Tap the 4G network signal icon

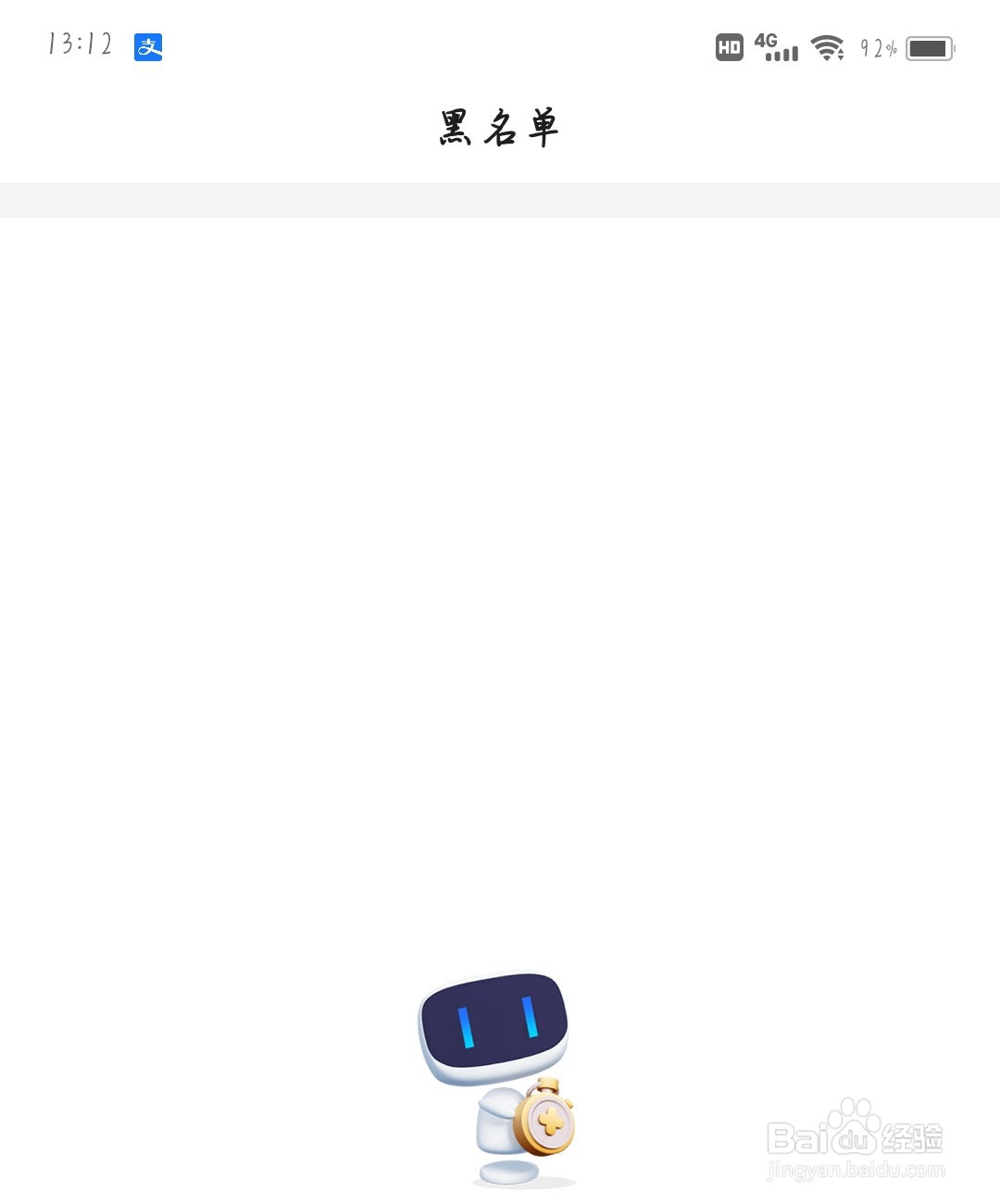(x=774, y=46)
